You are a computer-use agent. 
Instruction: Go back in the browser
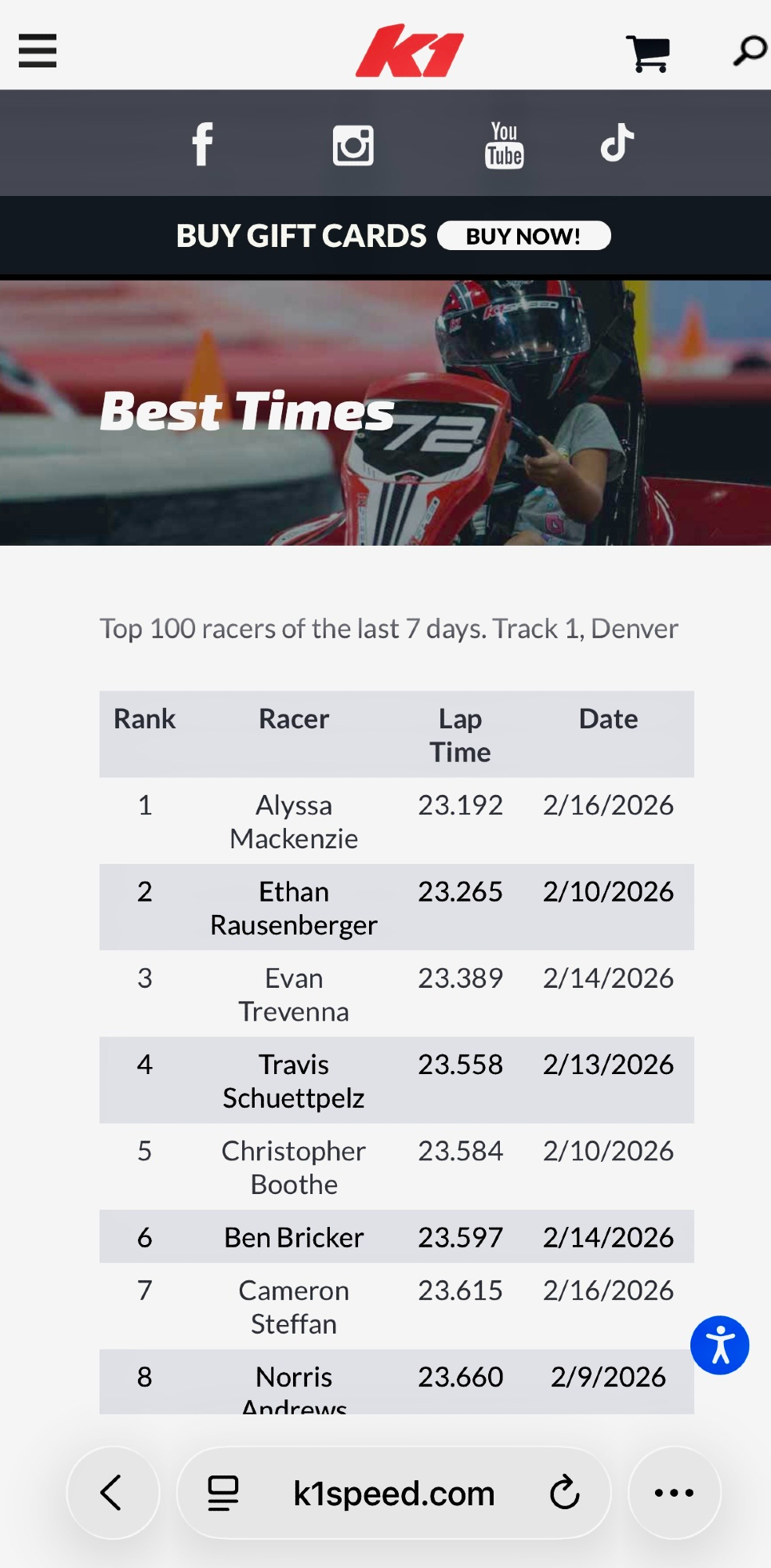click(113, 1493)
